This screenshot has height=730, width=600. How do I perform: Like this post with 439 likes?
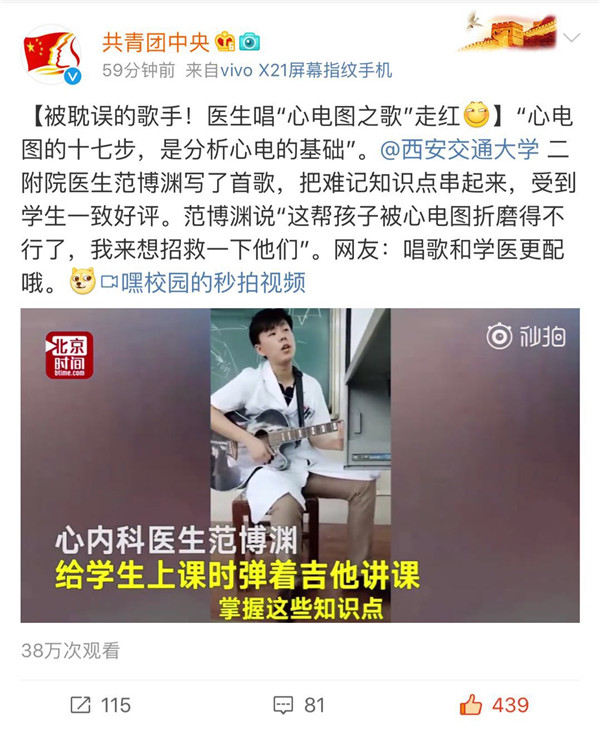494,705
